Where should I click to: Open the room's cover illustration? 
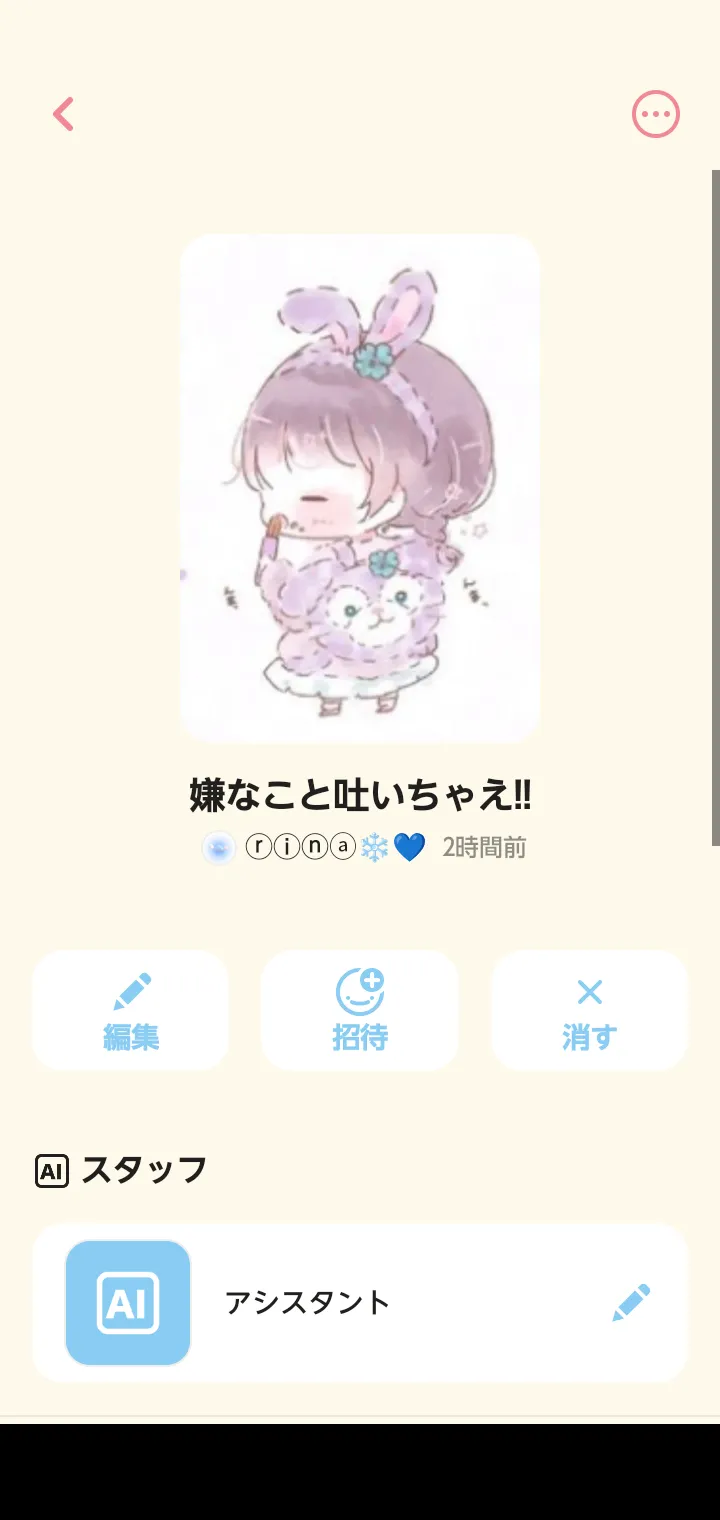[360, 488]
